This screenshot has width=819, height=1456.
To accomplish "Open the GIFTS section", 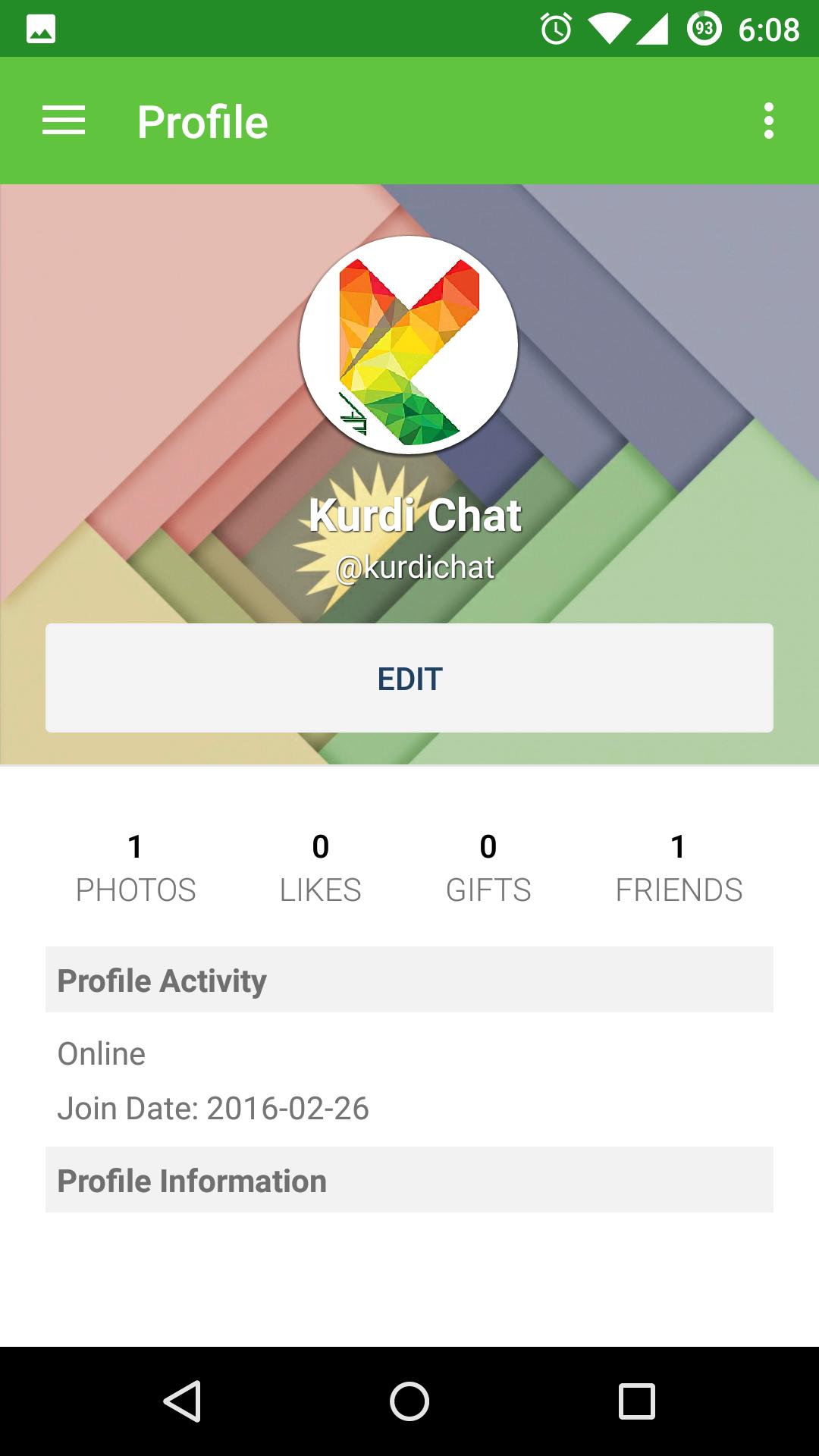I will [488, 869].
